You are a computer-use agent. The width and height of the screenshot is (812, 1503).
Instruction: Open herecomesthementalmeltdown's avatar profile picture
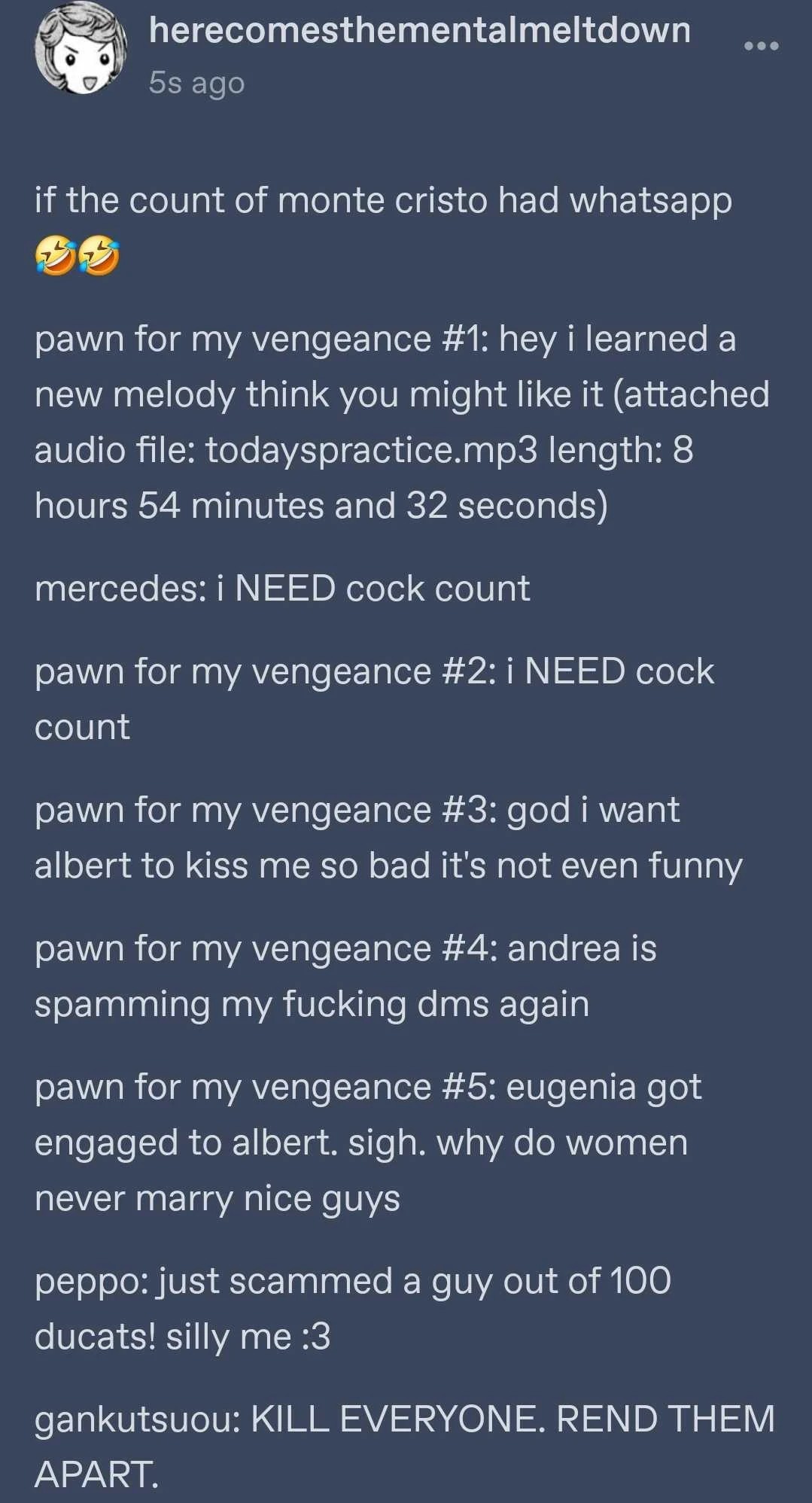pos(81,48)
